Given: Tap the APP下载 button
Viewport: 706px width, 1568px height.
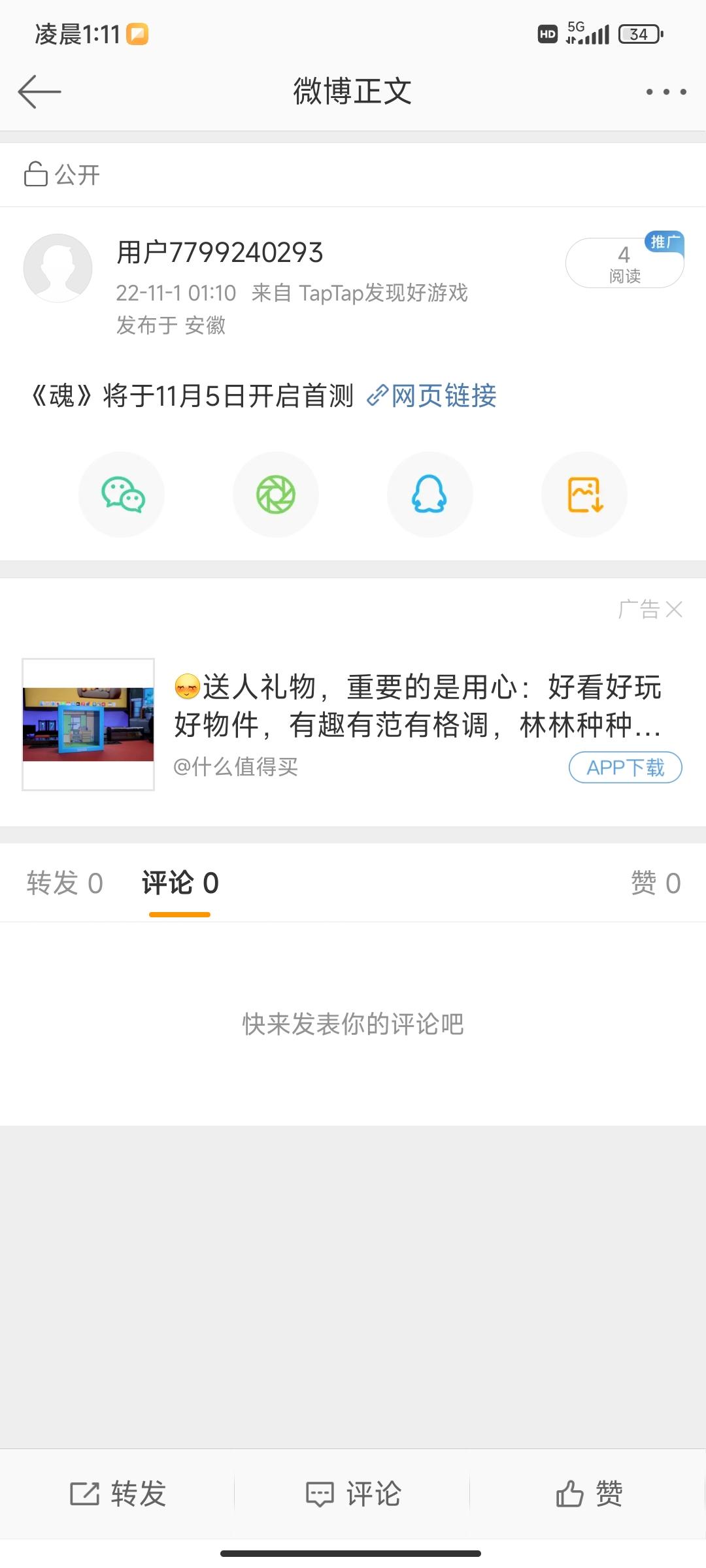Looking at the screenshot, I should 625,767.
